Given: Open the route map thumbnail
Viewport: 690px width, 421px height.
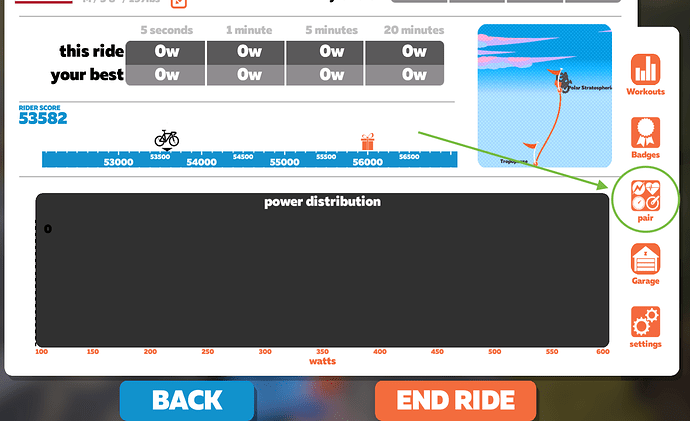Looking at the screenshot, I should tap(544, 95).
